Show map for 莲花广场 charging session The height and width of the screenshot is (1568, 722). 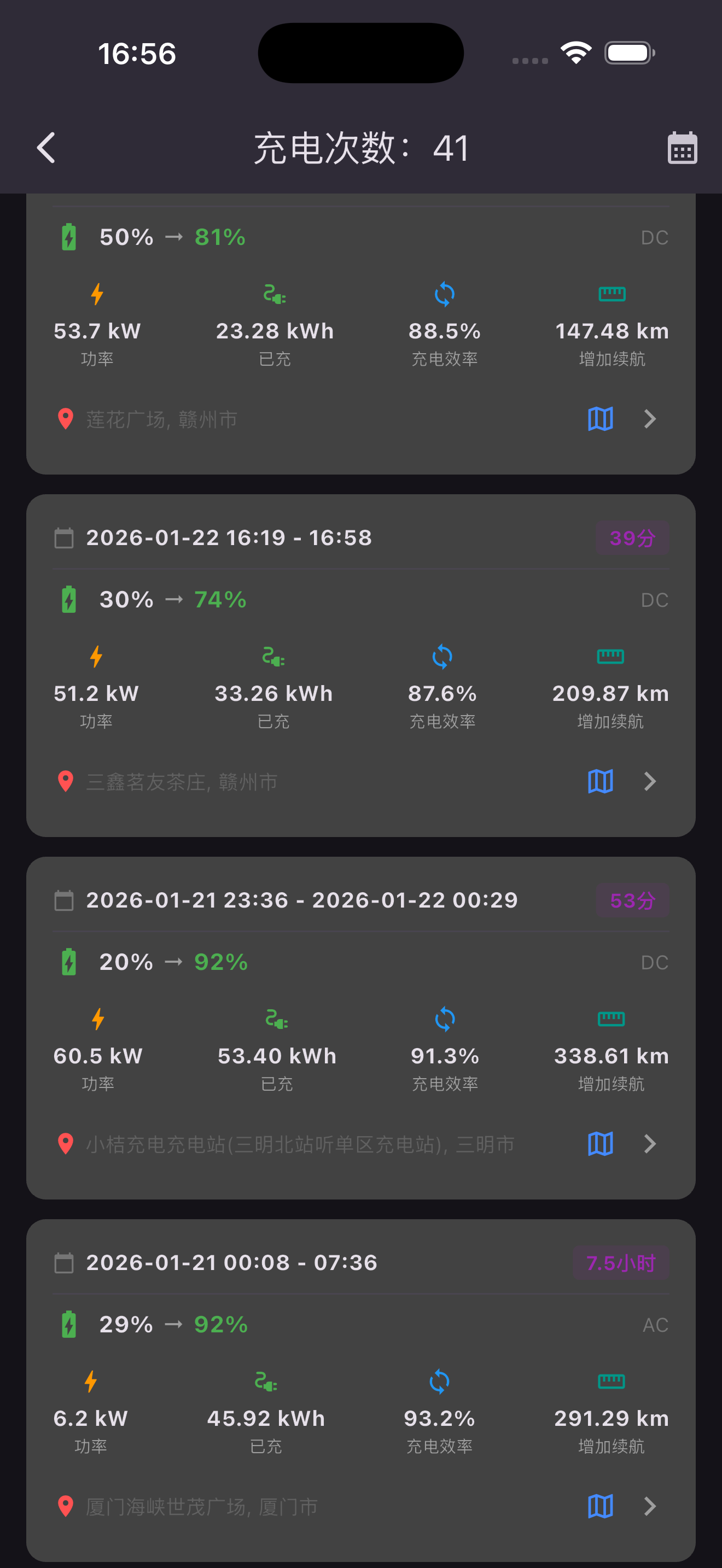pos(599,419)
